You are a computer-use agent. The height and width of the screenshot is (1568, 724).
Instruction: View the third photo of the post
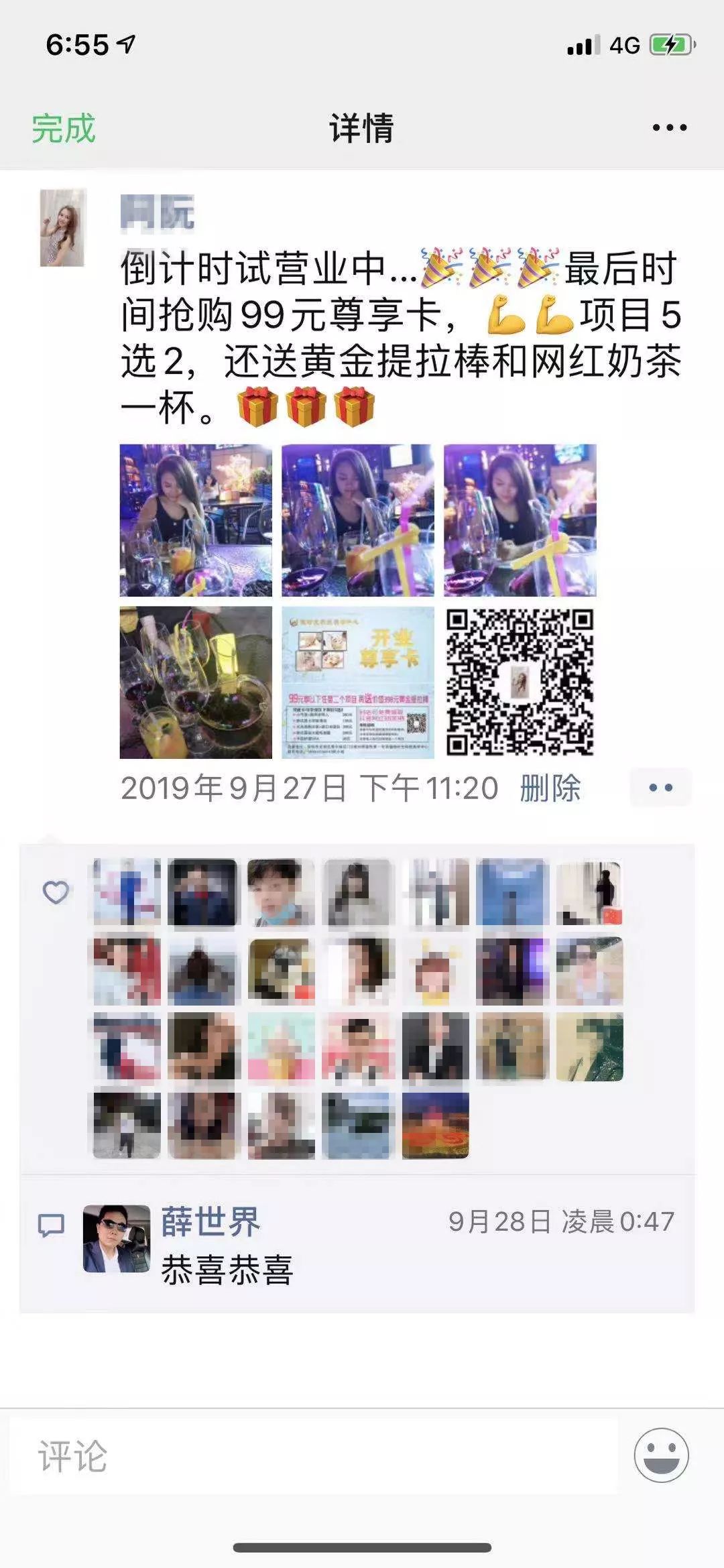[520, 520]
